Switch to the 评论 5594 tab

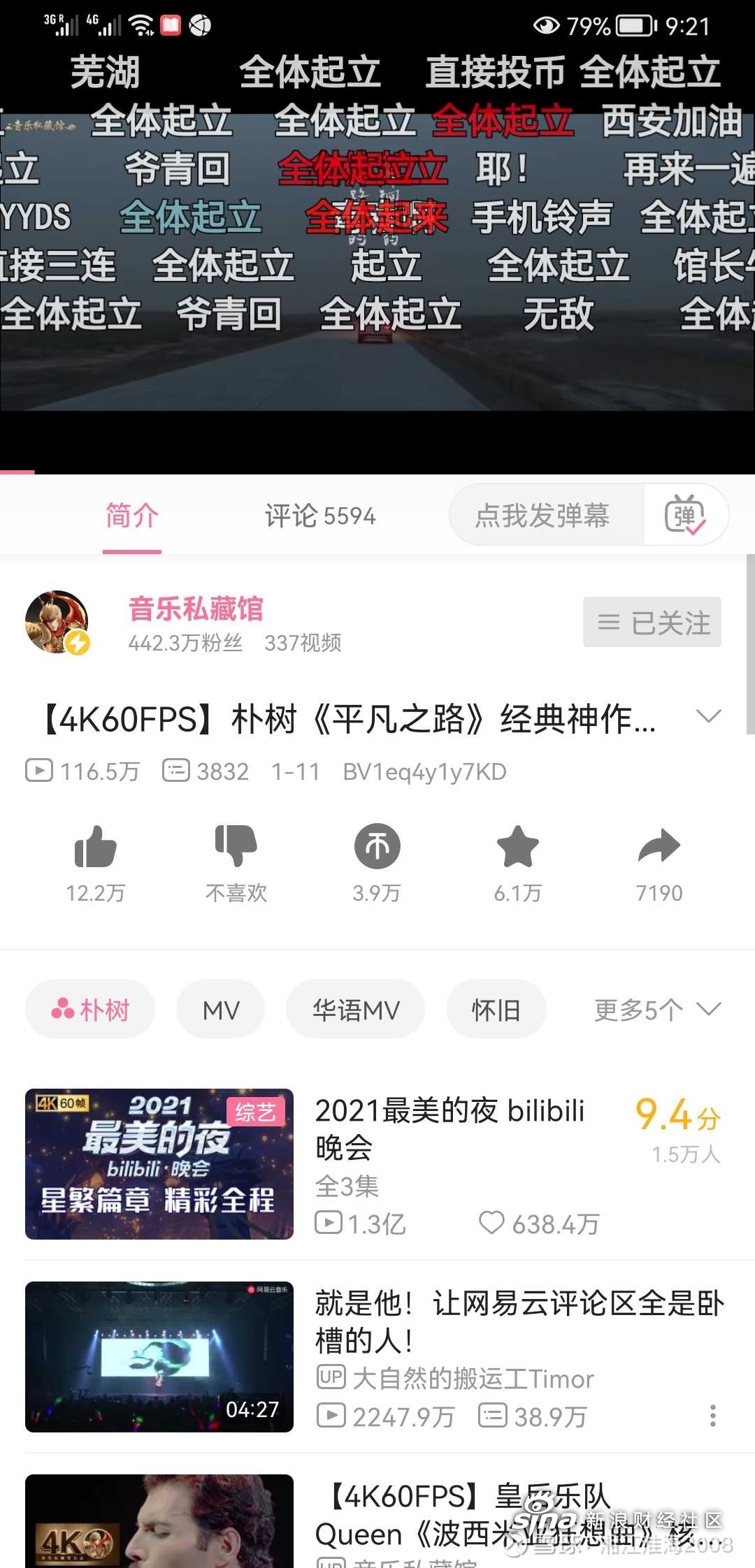(320, 516)
